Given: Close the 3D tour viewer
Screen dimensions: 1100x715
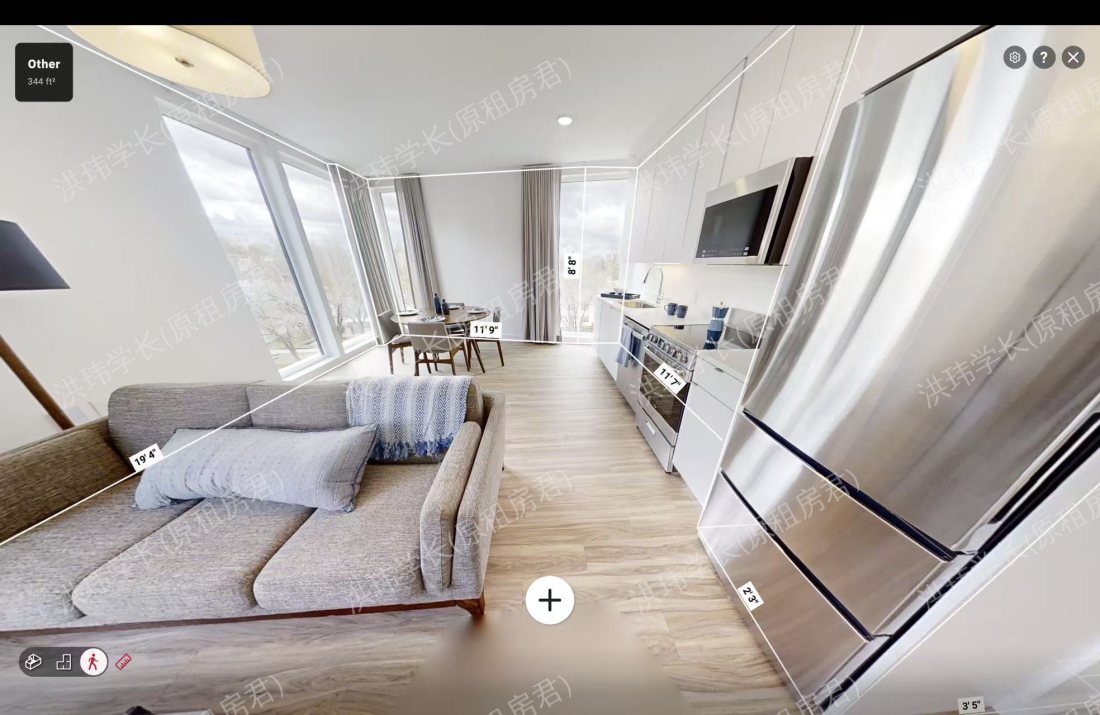Looking at the screenshot, I should (1073, 57).
